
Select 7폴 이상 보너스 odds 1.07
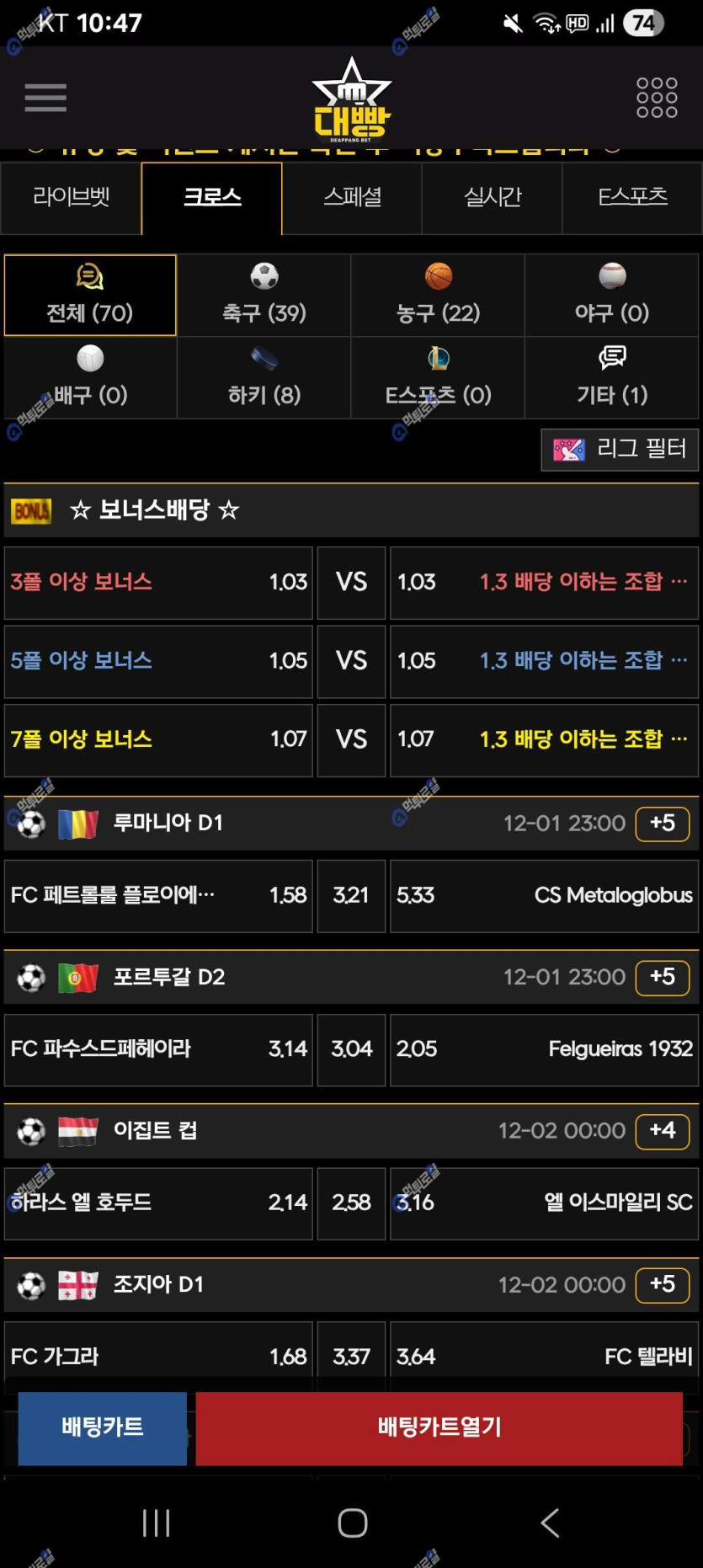click(x=158, y=739)
